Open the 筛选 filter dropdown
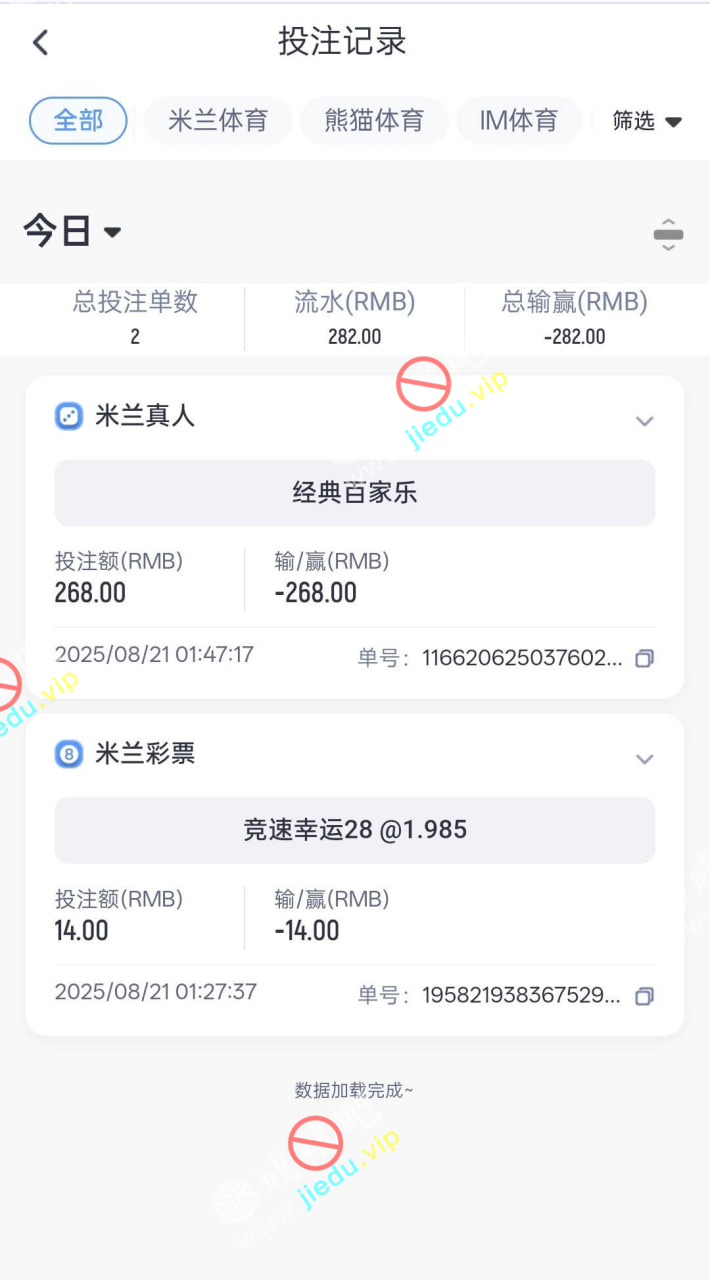710x1280 pixels. [647, 121]
